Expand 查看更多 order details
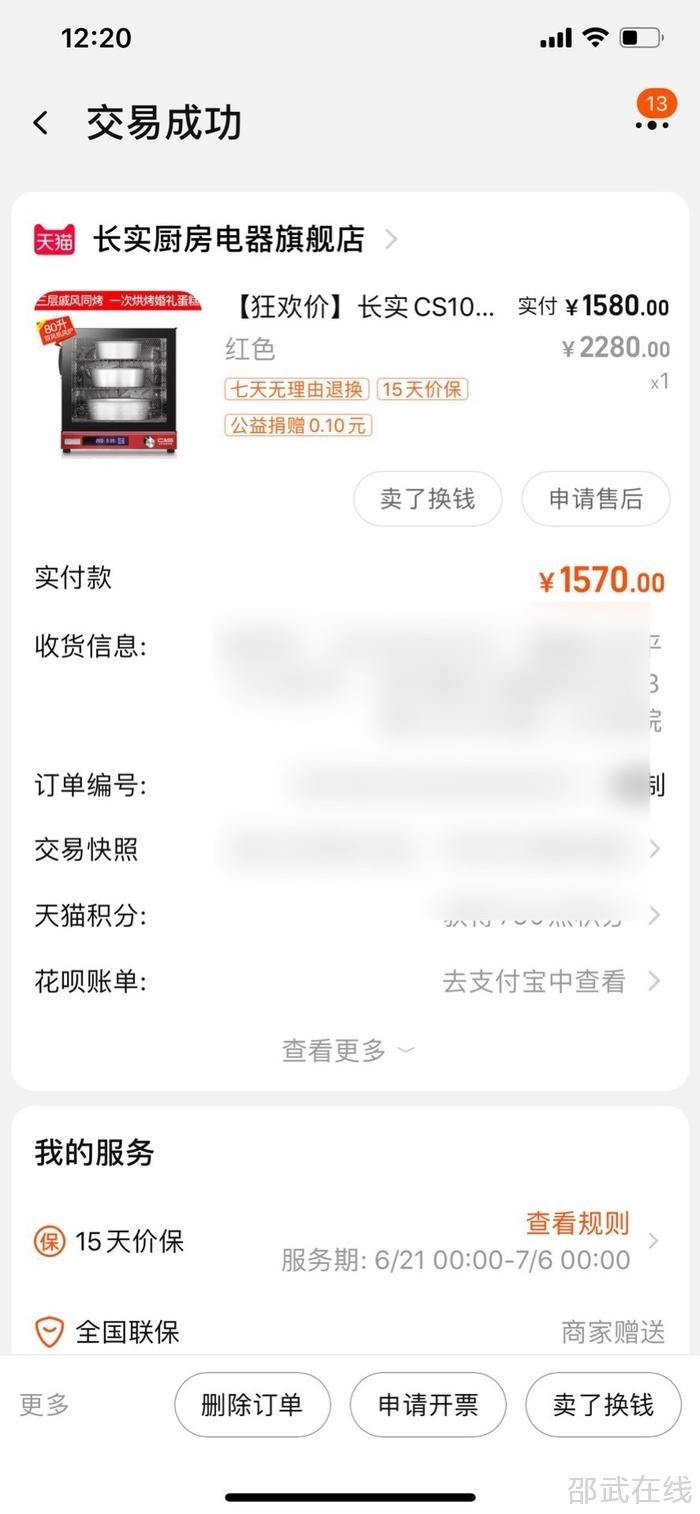The width and height of the screenshot is (700, 1514). point(347,1050)
